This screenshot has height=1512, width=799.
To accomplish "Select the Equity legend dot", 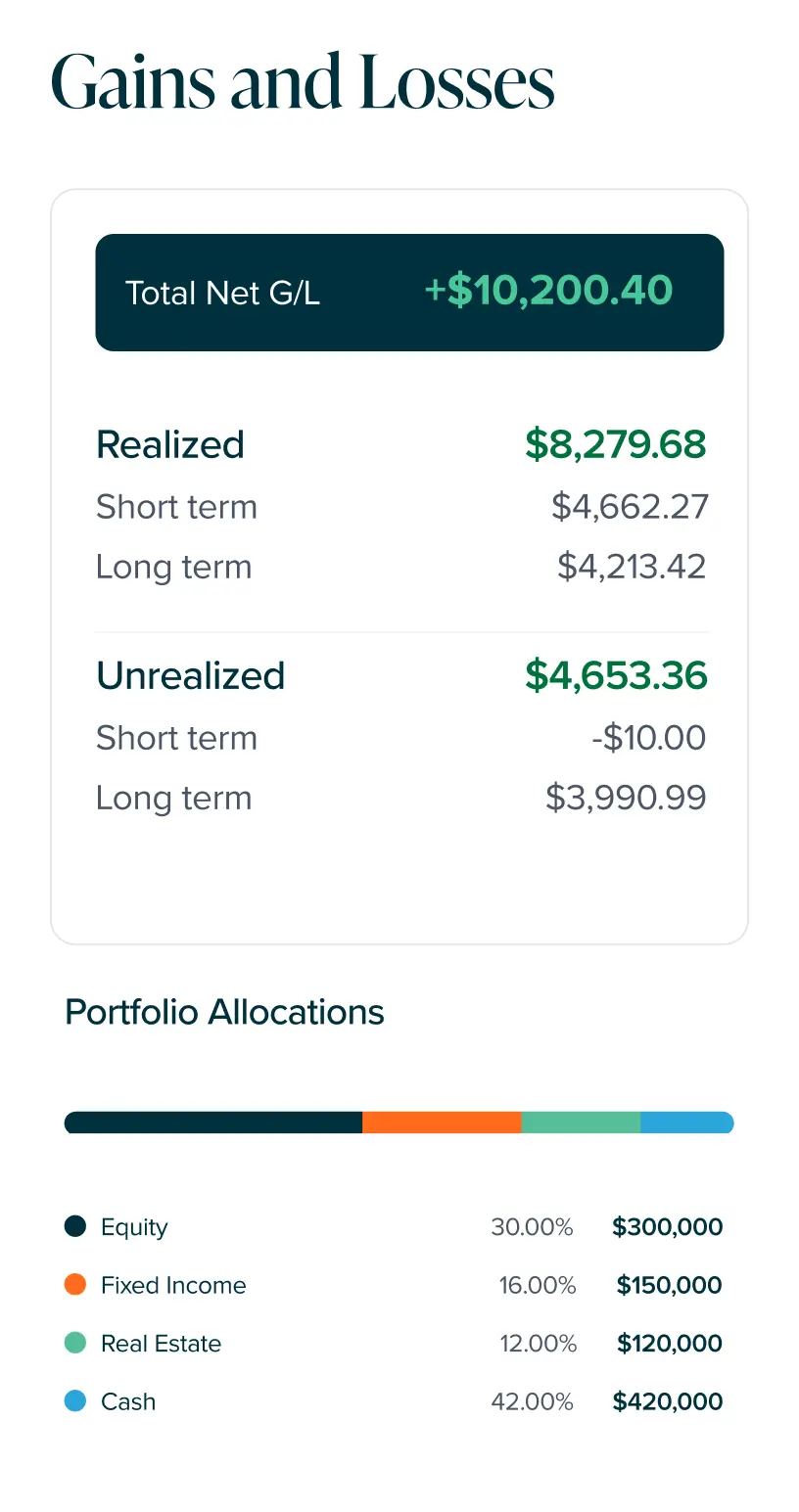I will click(x=75, y=1226).
